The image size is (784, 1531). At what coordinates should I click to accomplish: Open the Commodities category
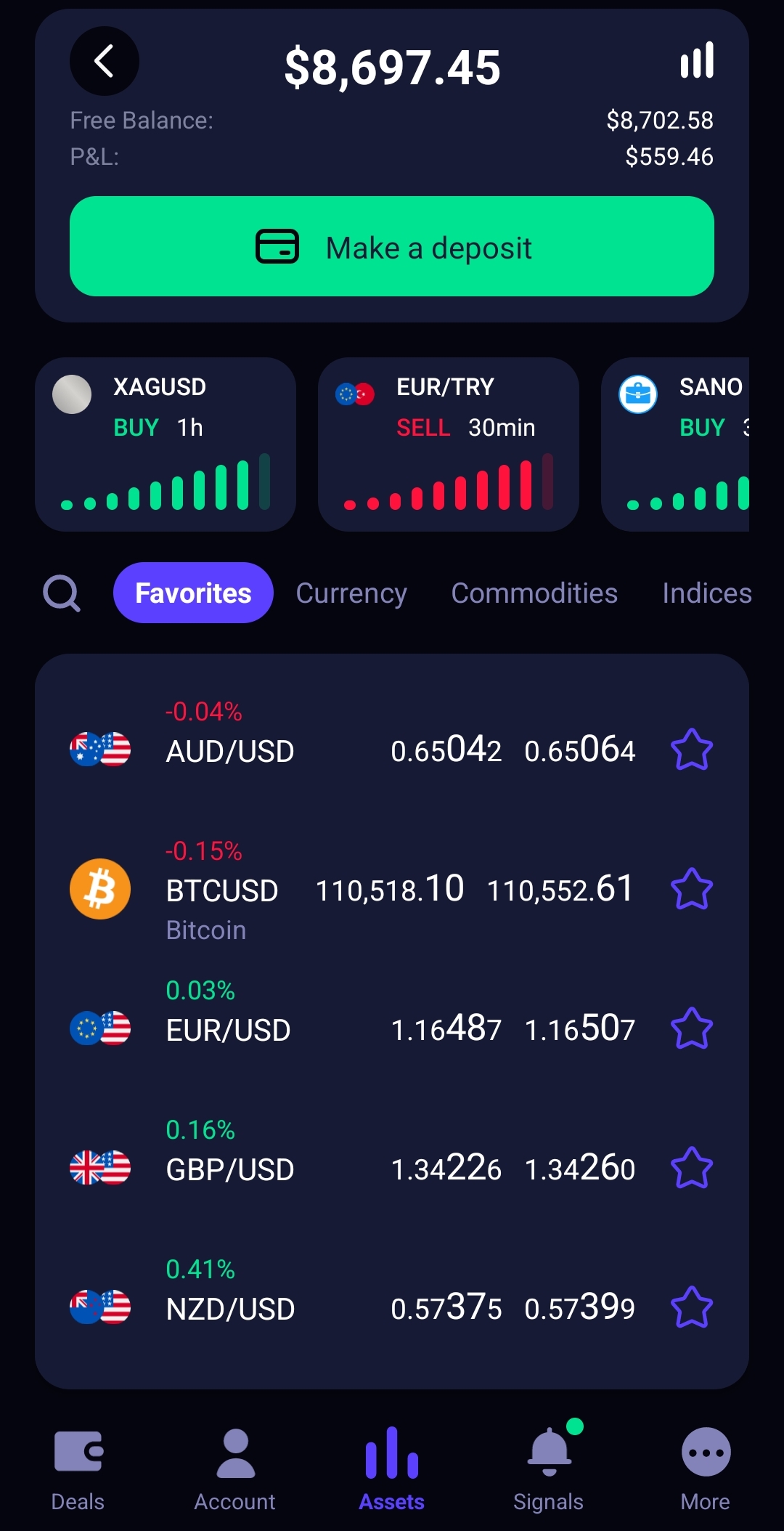point(534,593)
